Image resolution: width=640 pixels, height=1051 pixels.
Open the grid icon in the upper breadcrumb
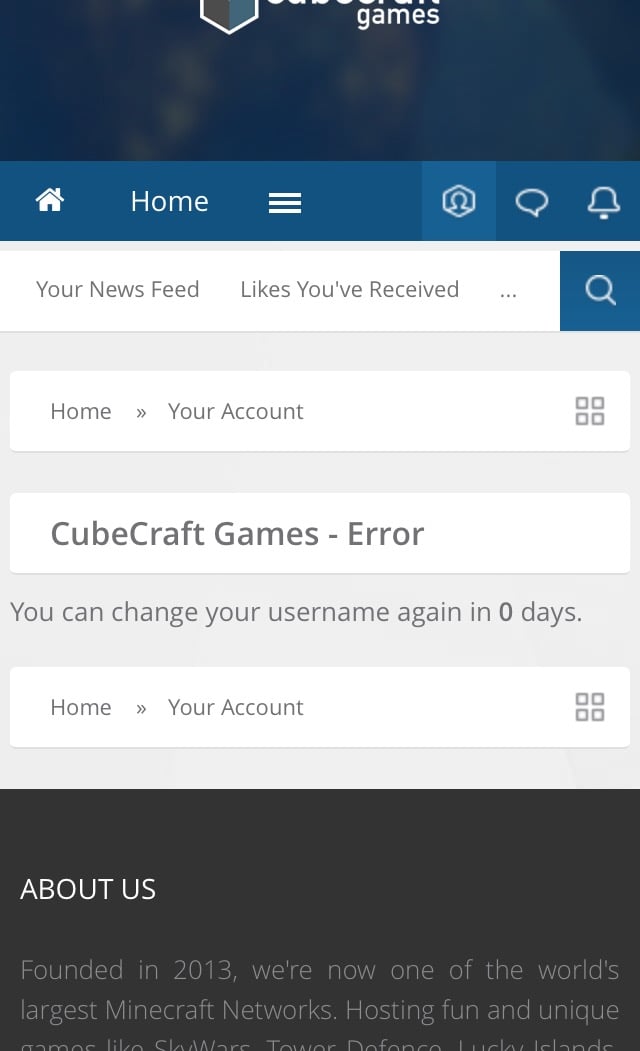(x=590, y=411)
